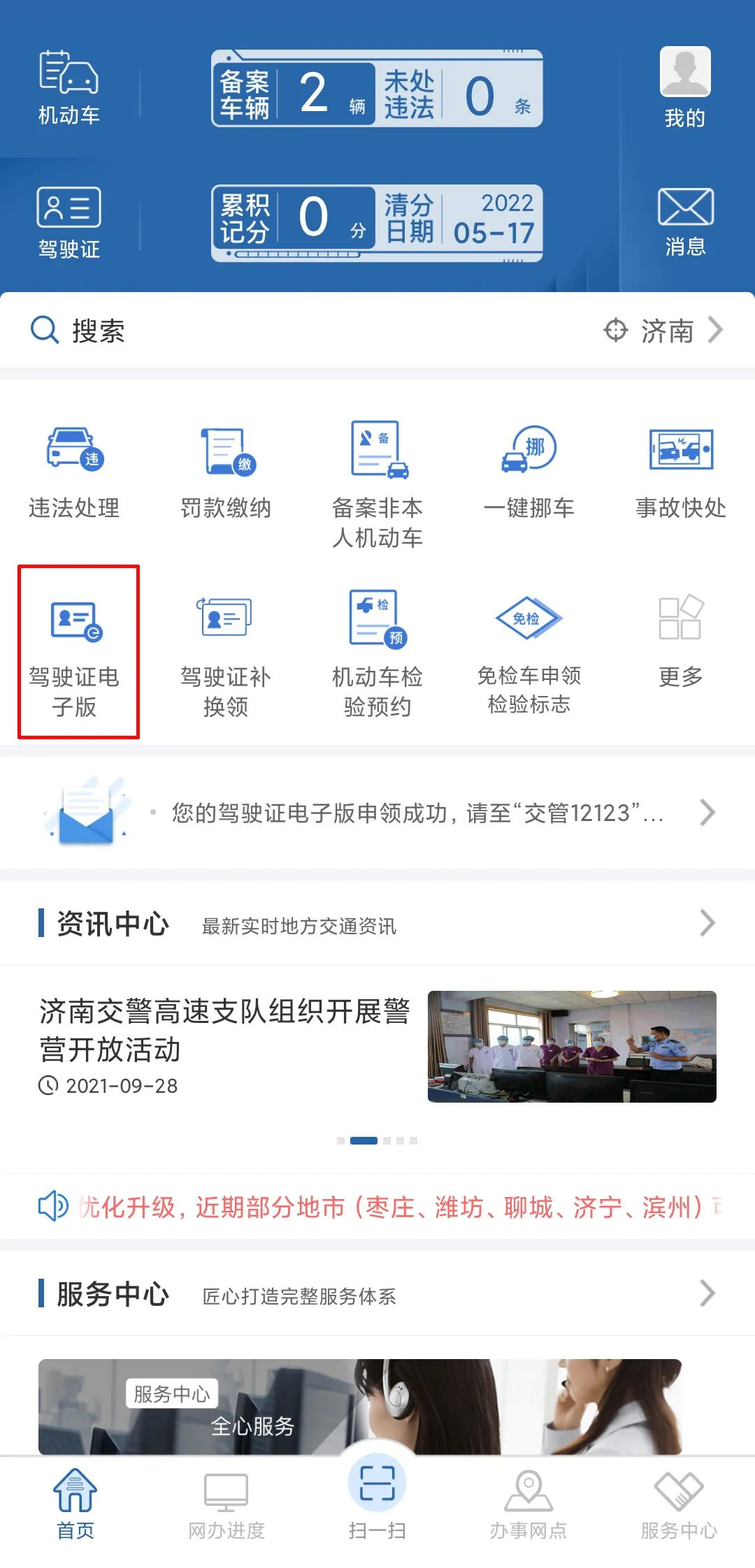Open 驾驶证电子版
Image resolution: width=755 pixels, height=1568 pixels.
pyautogui.click(x=75, y=652)
